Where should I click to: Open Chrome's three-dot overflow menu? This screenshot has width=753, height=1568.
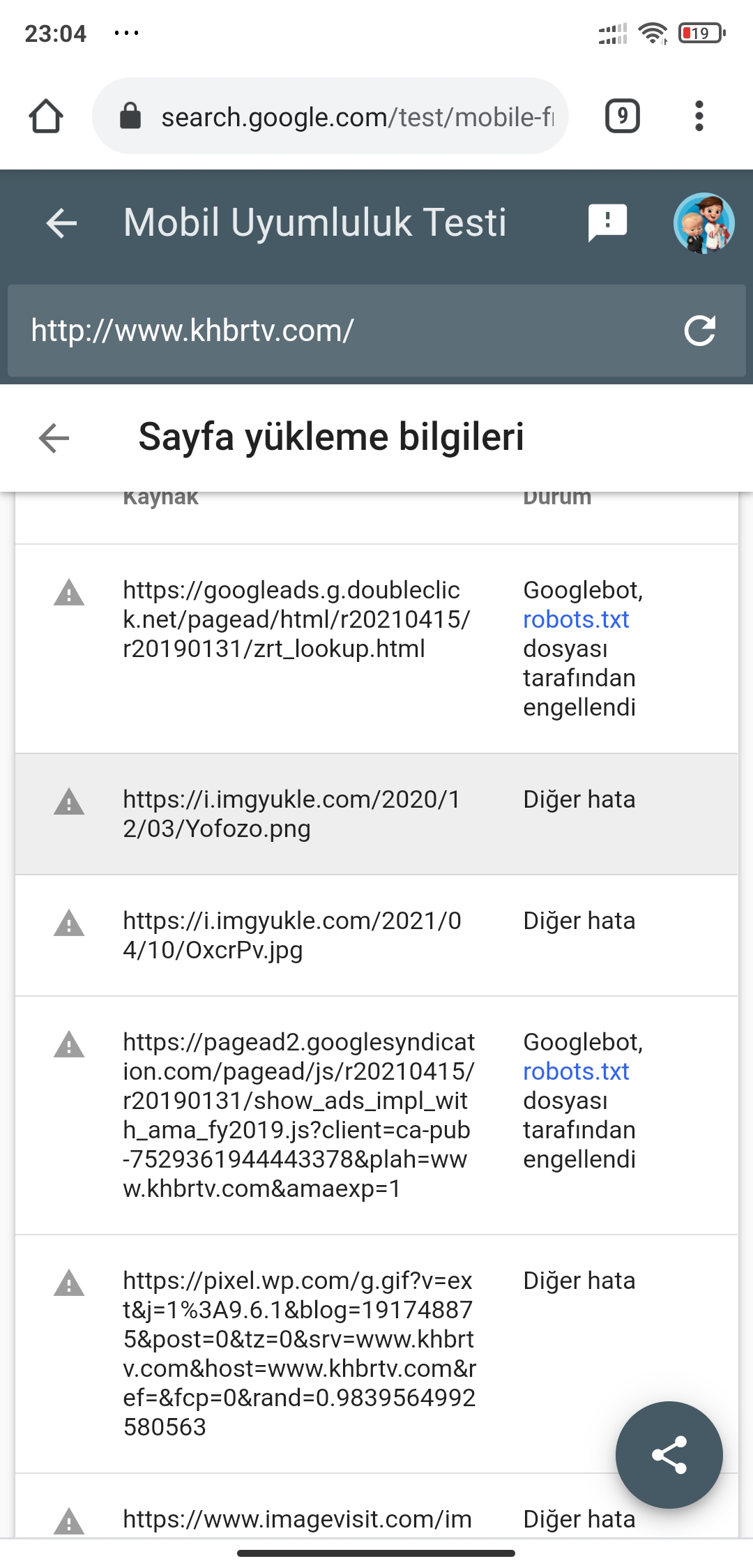699,116
